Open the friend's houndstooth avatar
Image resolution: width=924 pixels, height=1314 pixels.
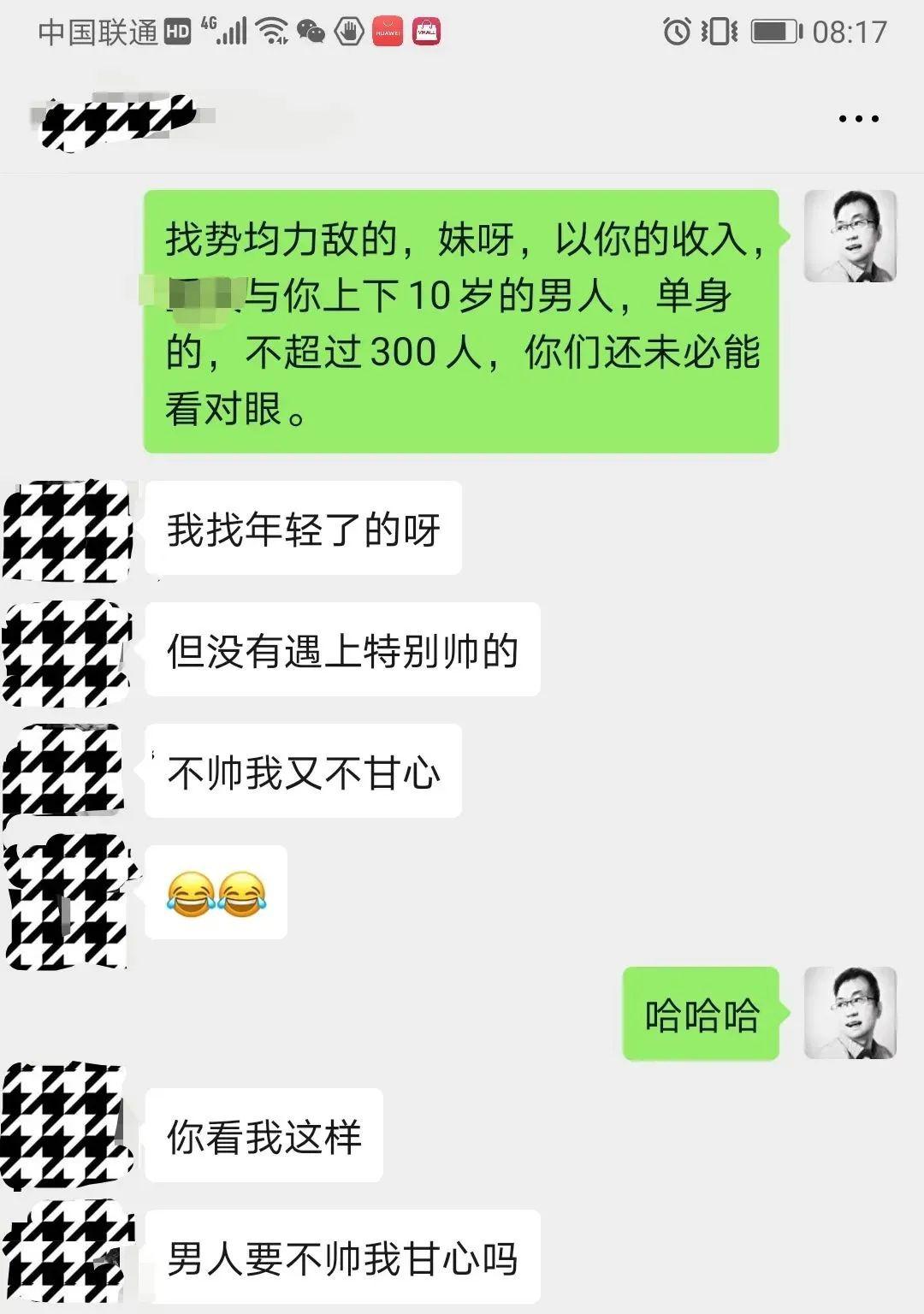[68, 530]
